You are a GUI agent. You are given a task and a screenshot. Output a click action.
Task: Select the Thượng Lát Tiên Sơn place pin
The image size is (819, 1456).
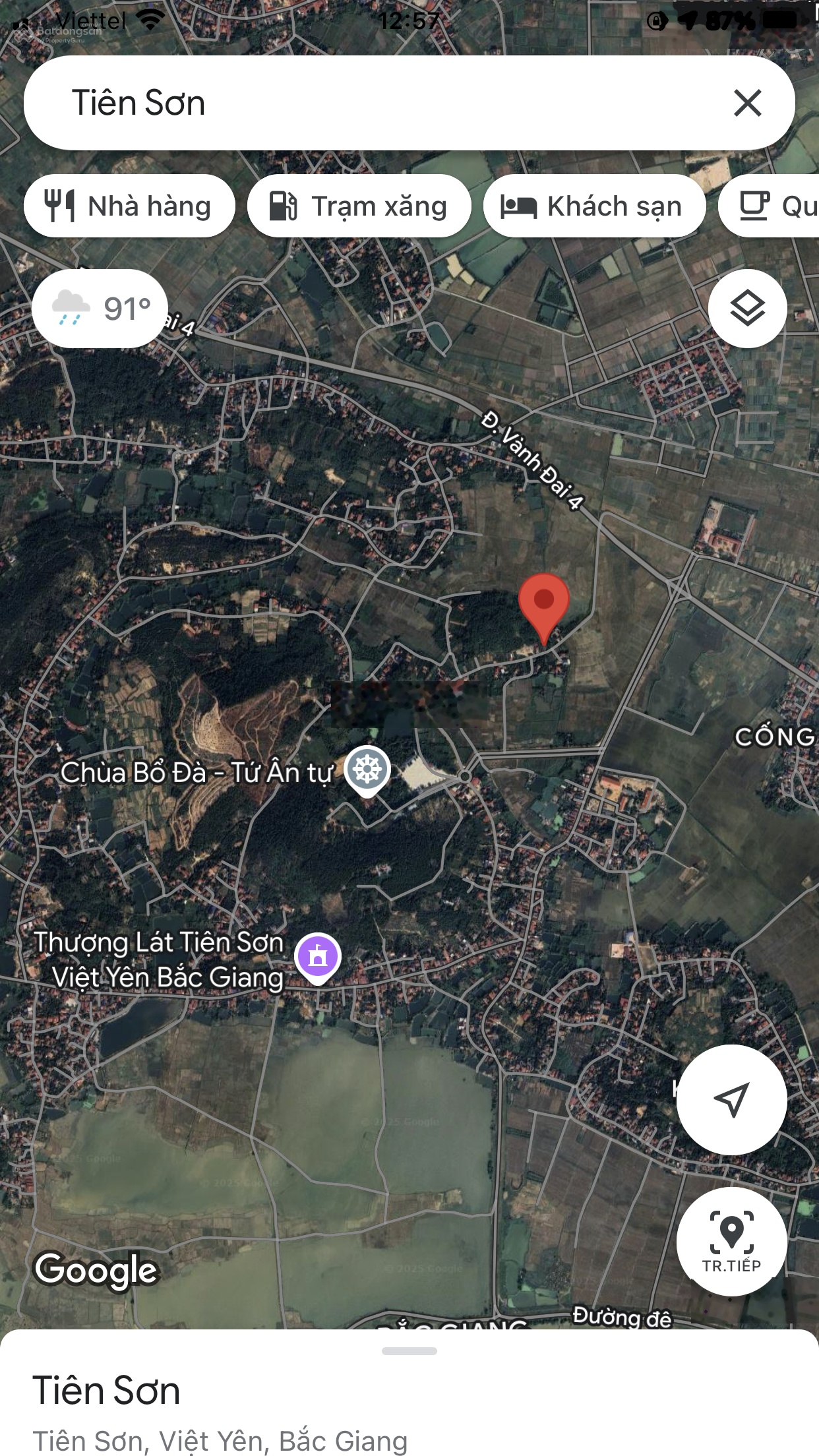coord(318,957)
